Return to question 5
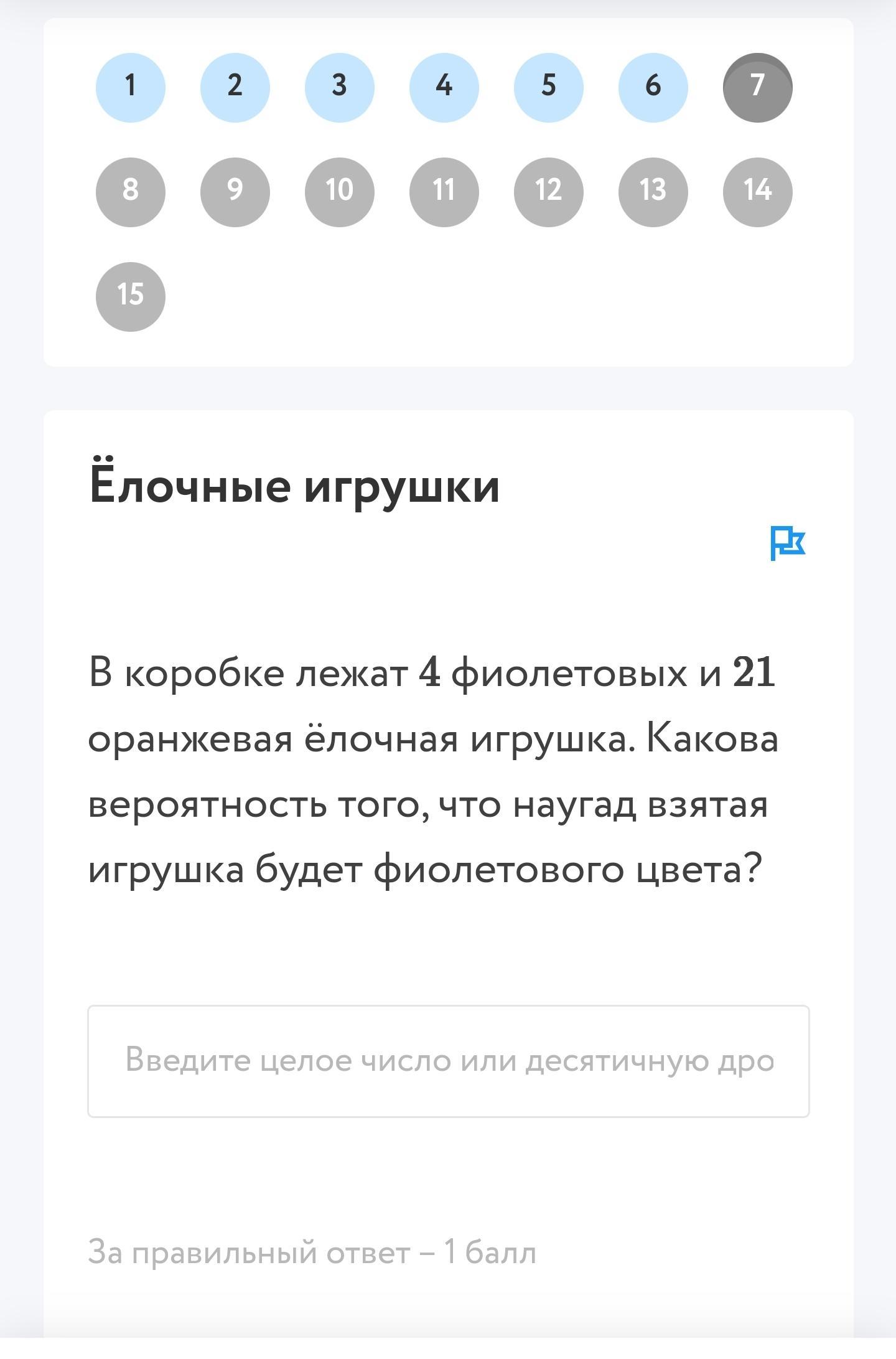 pos(548,87)
